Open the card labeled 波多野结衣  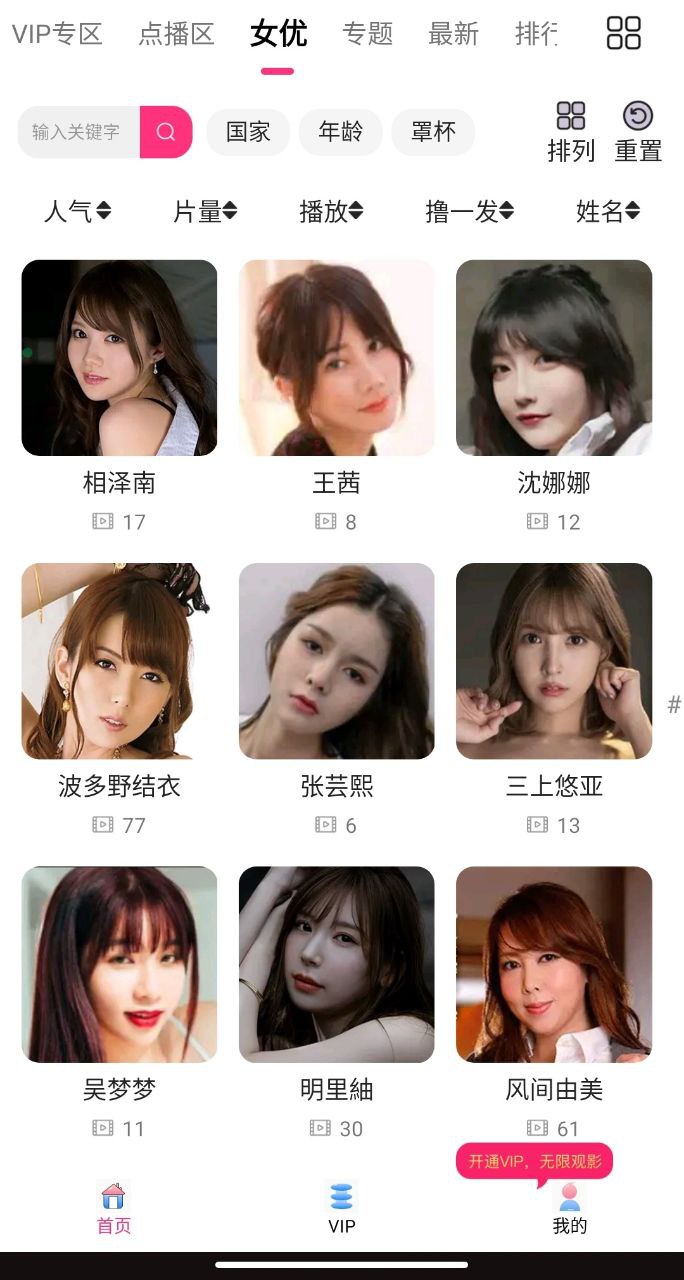(119, 699)
